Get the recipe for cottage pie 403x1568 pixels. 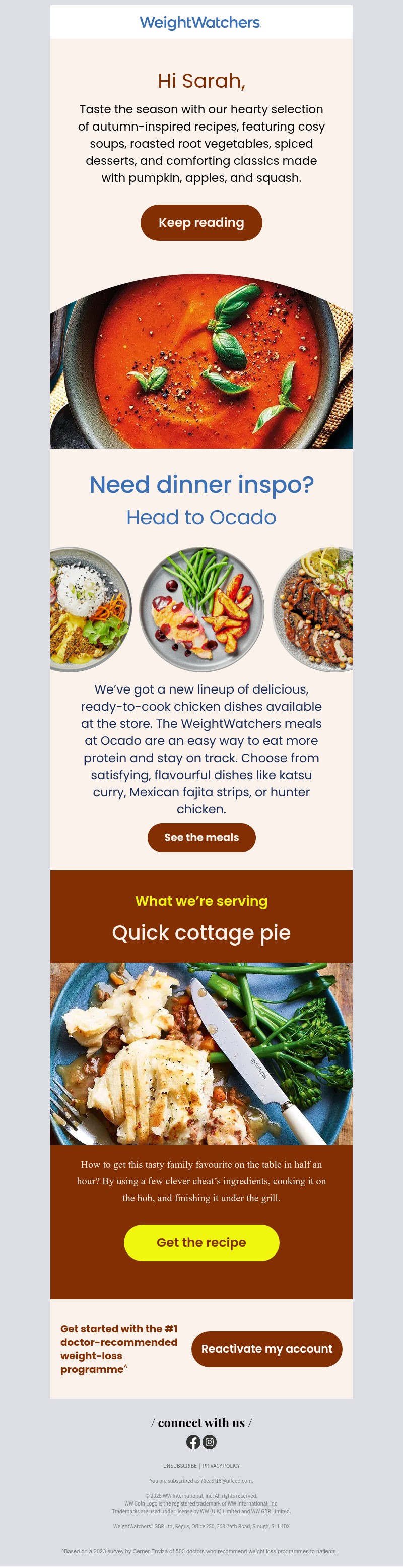coord(201,1242)
